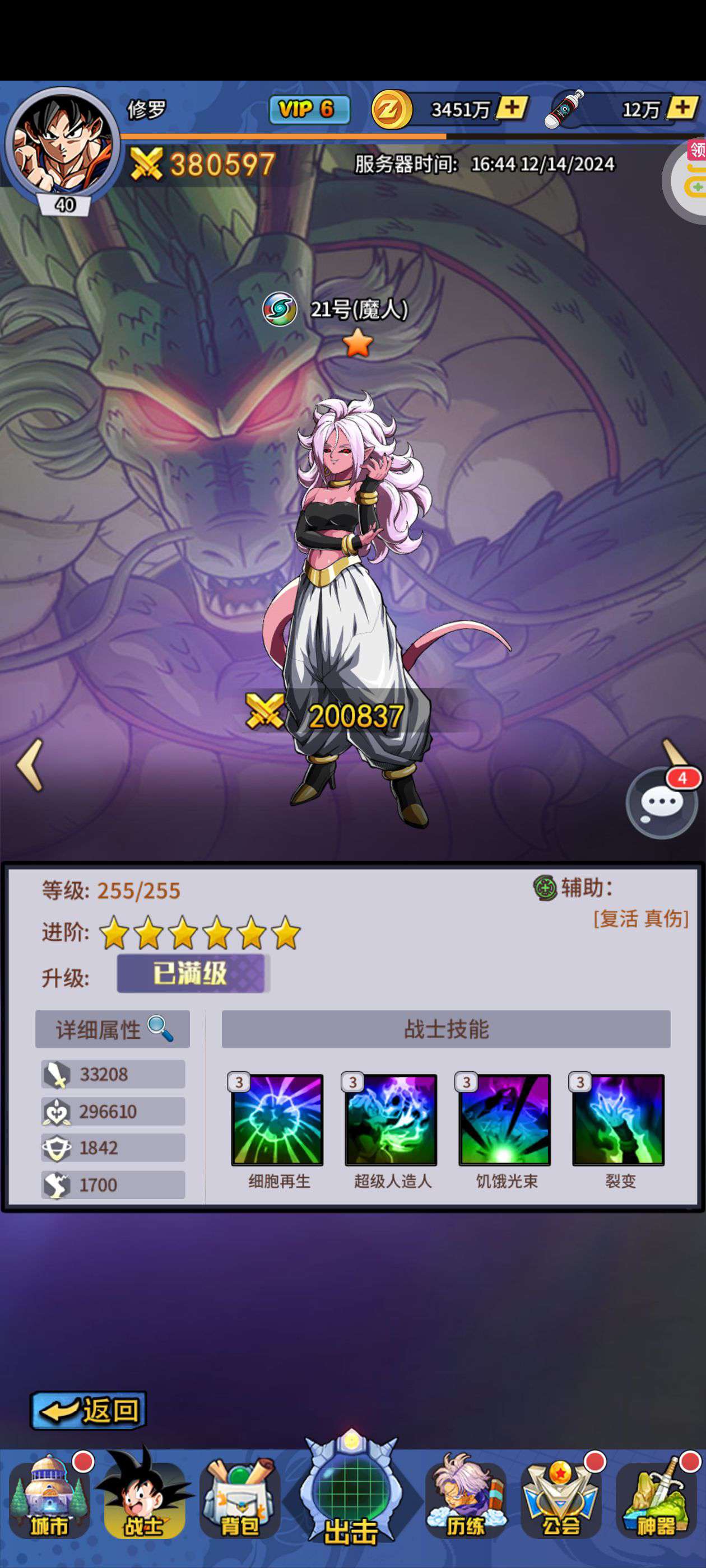
Task: Open the chat bubble with 4 messages
Action: coord(662,805)
